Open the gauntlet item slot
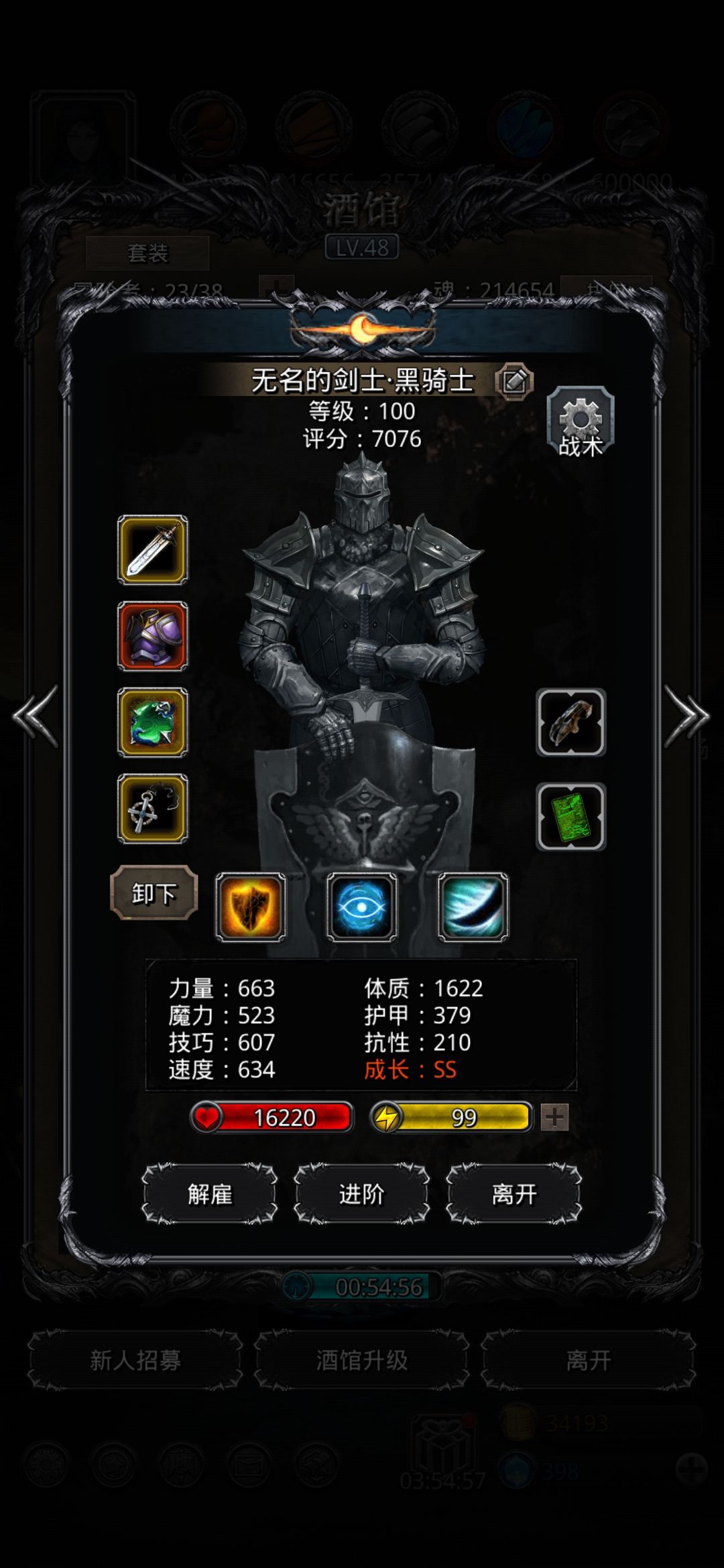 pyautogui.click(x=571, y=722)
